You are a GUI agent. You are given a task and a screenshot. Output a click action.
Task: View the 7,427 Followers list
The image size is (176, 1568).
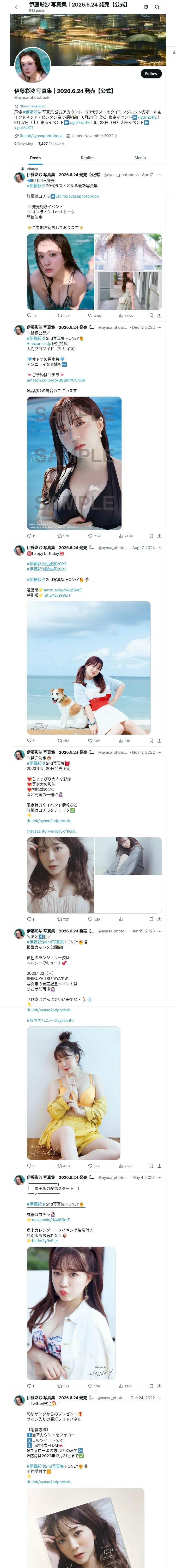pyautogui.click(x=51, y=144)
